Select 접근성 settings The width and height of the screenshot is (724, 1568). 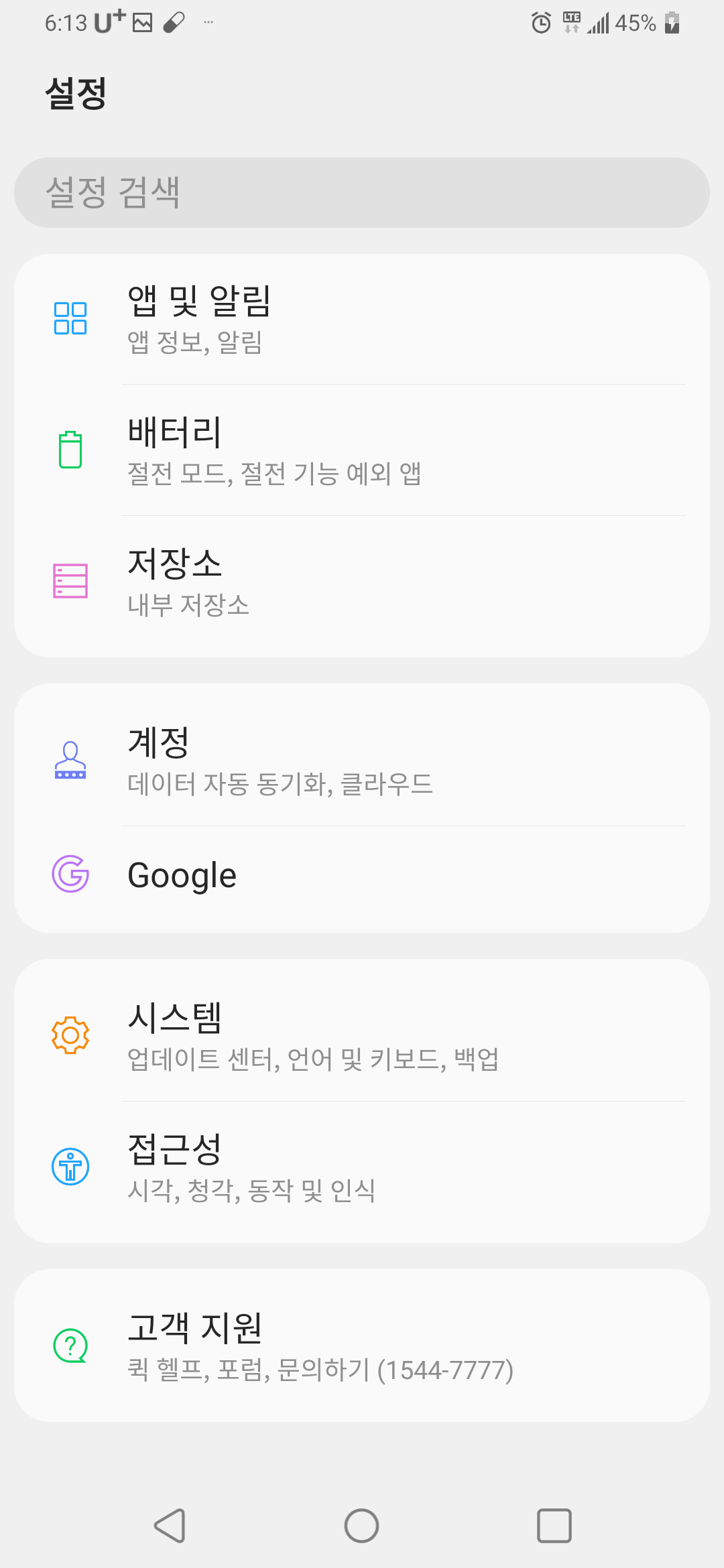click(362, 1167)
